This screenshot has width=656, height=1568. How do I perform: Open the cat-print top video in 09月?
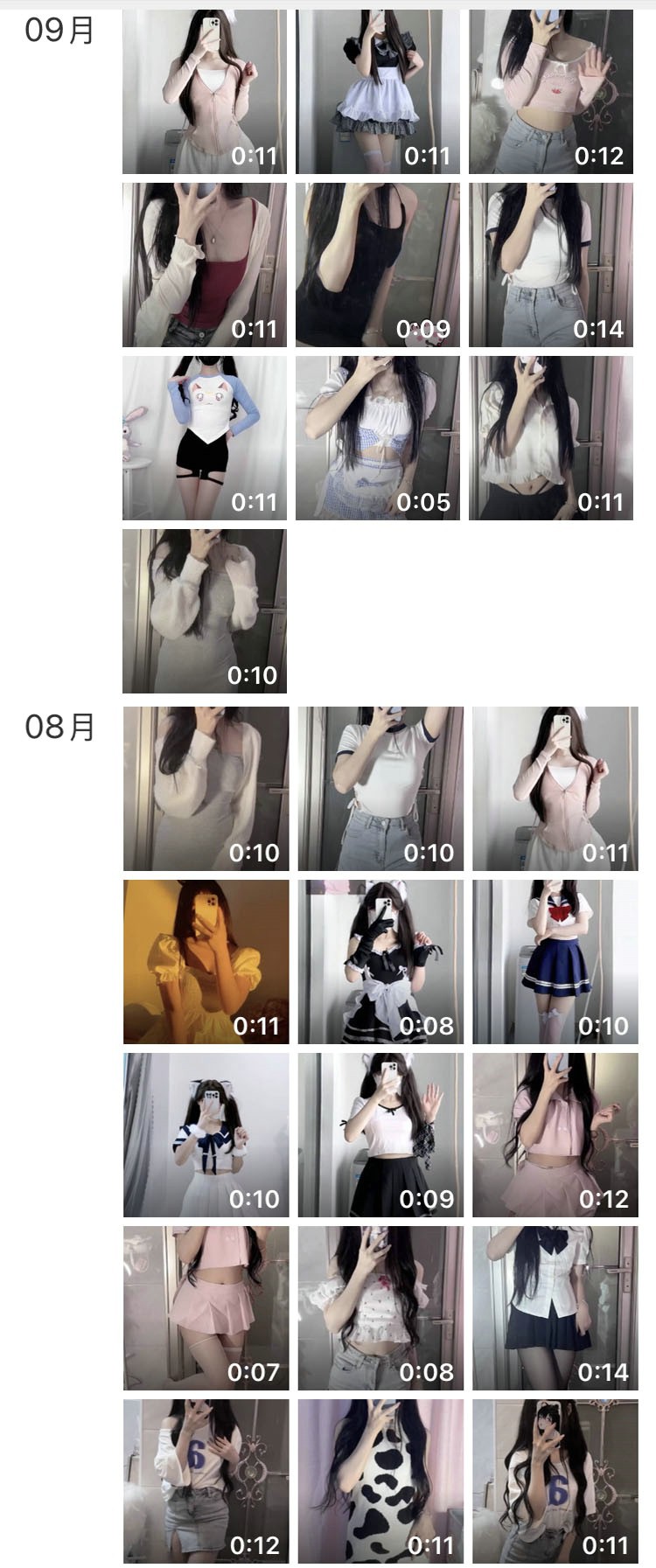point(204,438)
